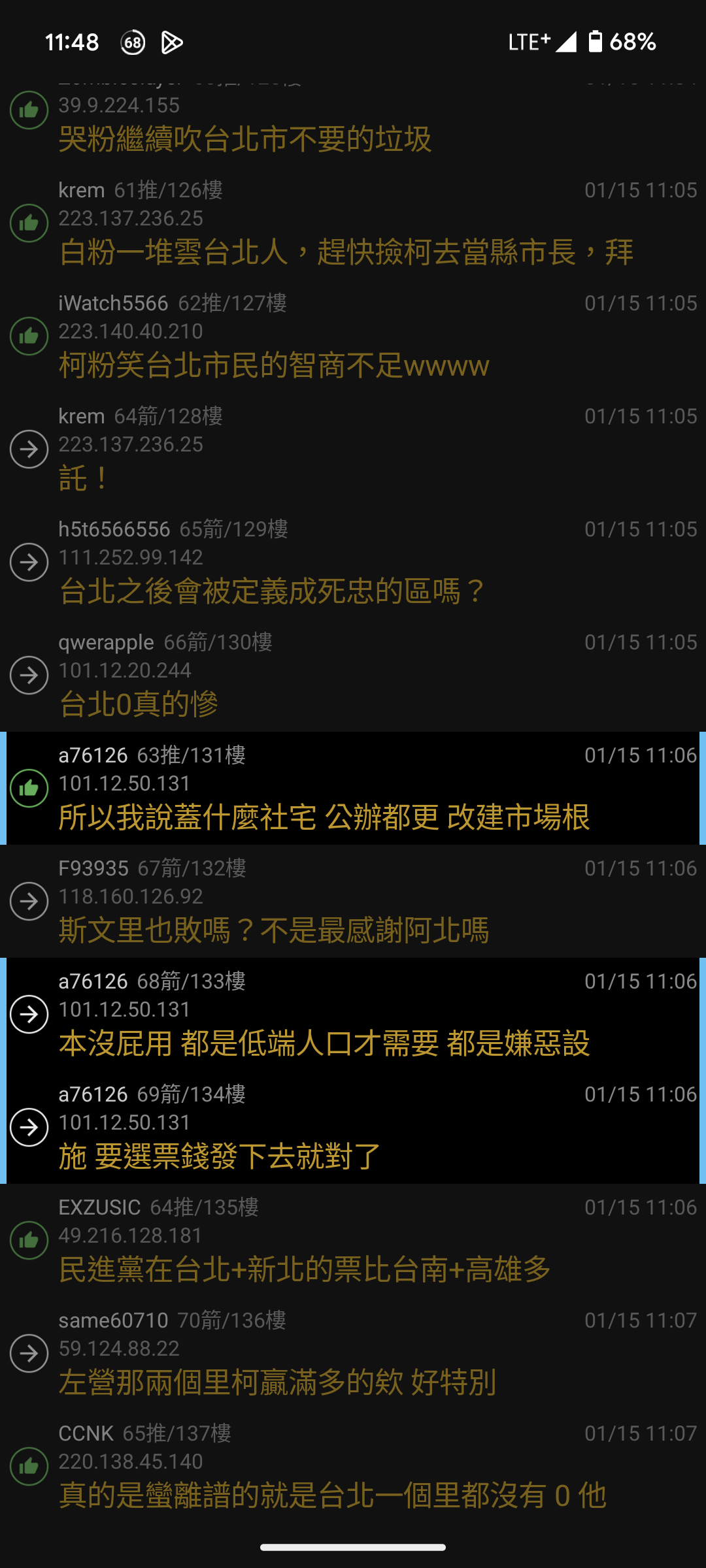Screen dimensions: 706x1568
Task: Open EXZUSIC's comment on 135樓
Action: [x=353, y=1240]
